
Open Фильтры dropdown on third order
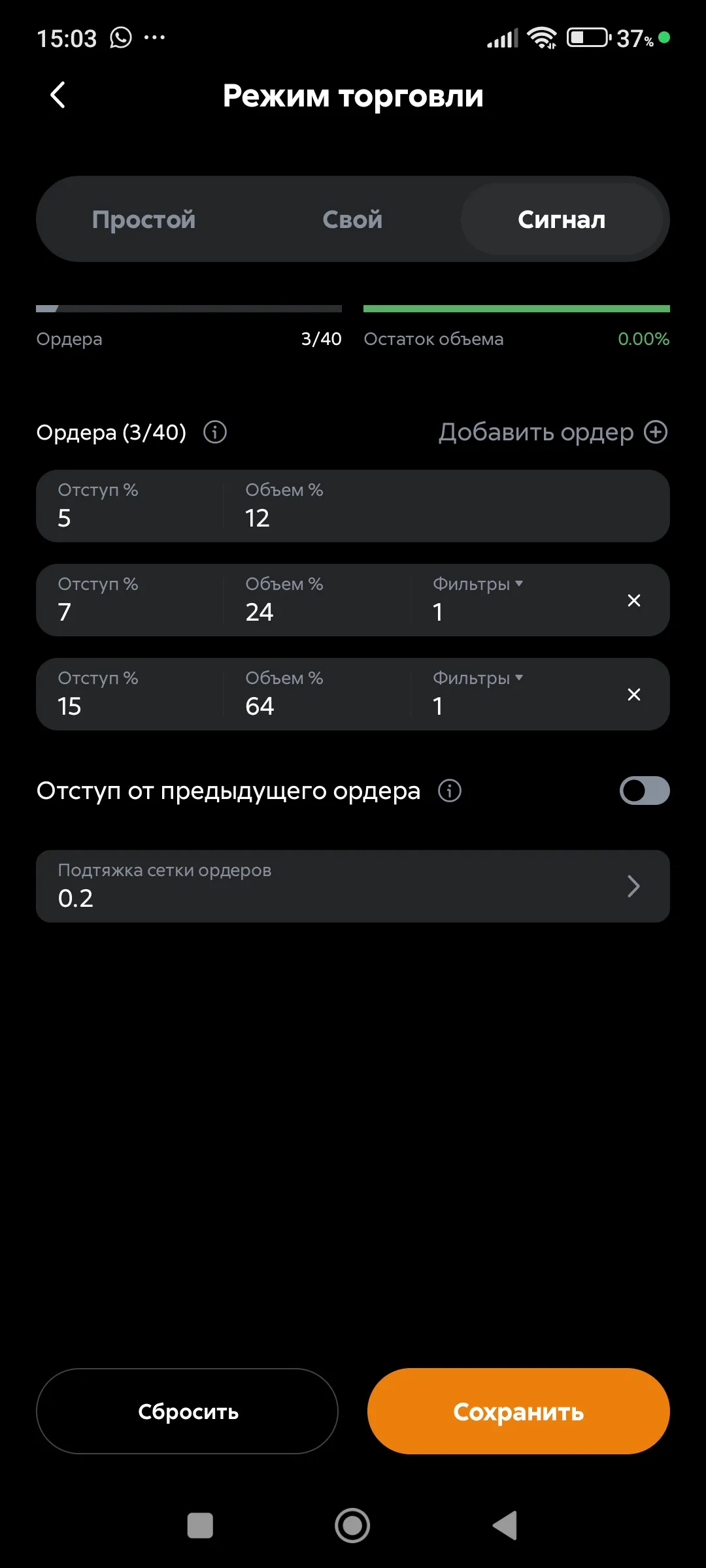477,679
